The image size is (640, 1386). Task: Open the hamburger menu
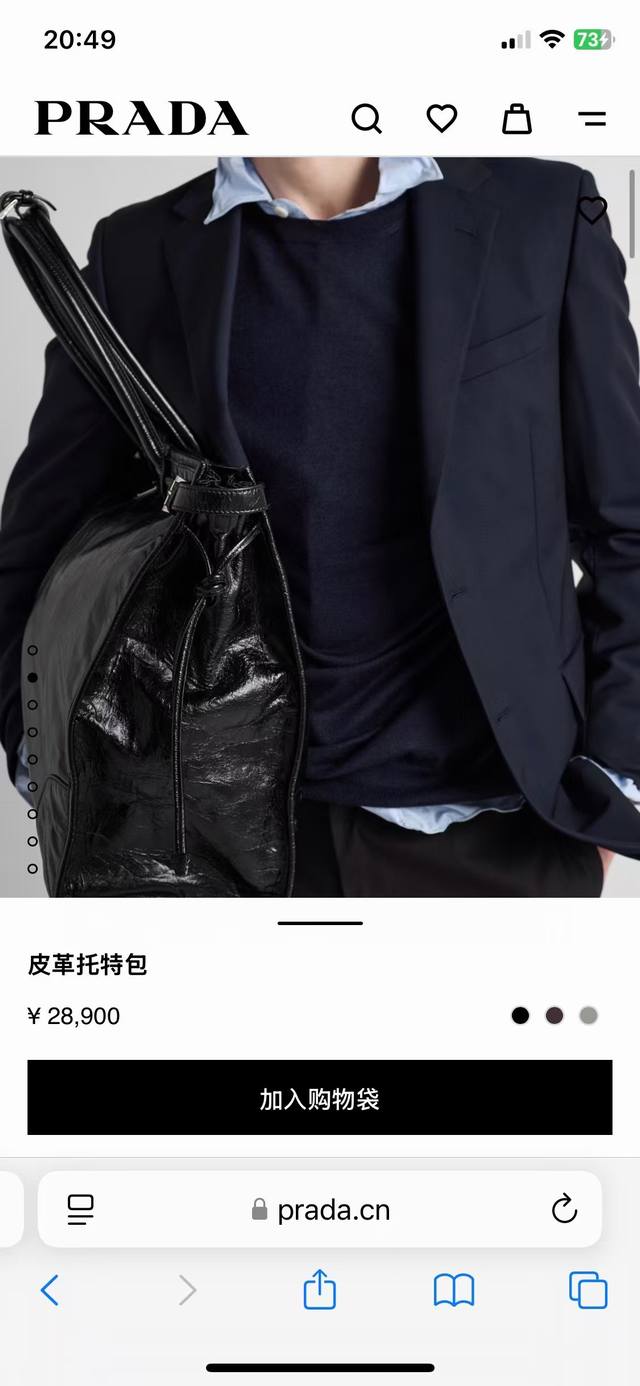(592, 119)
